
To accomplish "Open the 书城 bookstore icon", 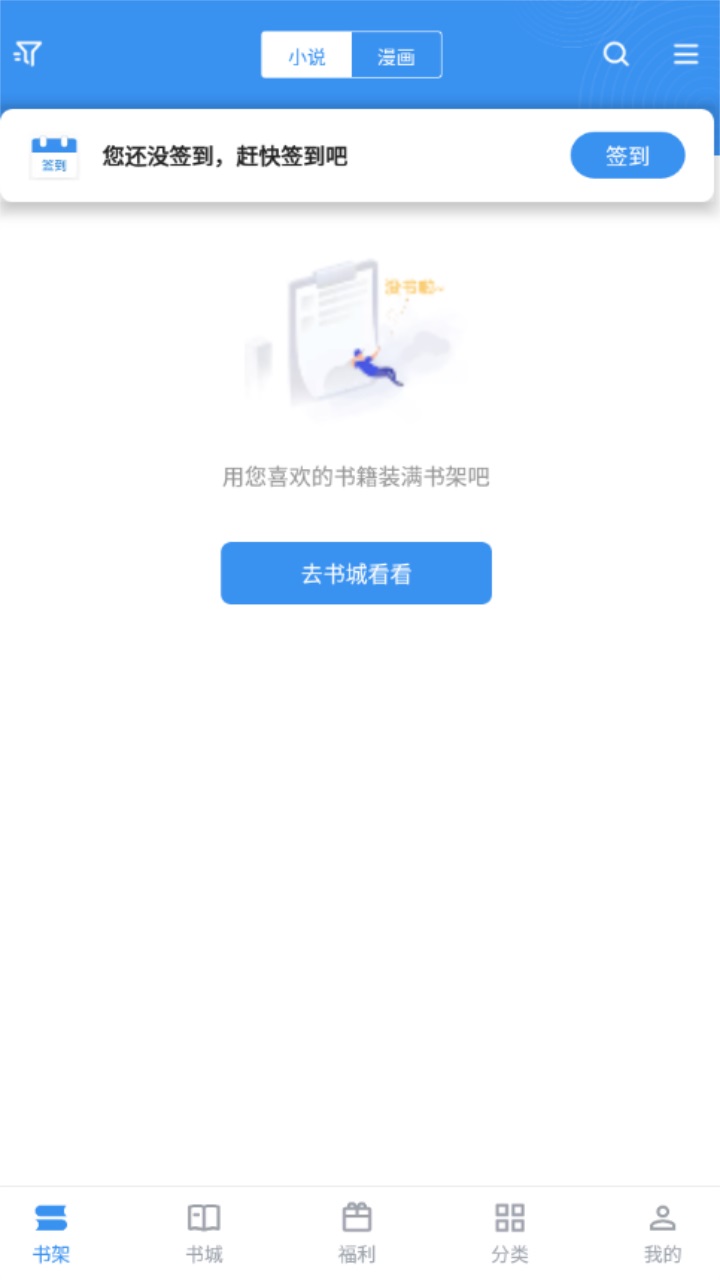I will tap(204, 1218).
